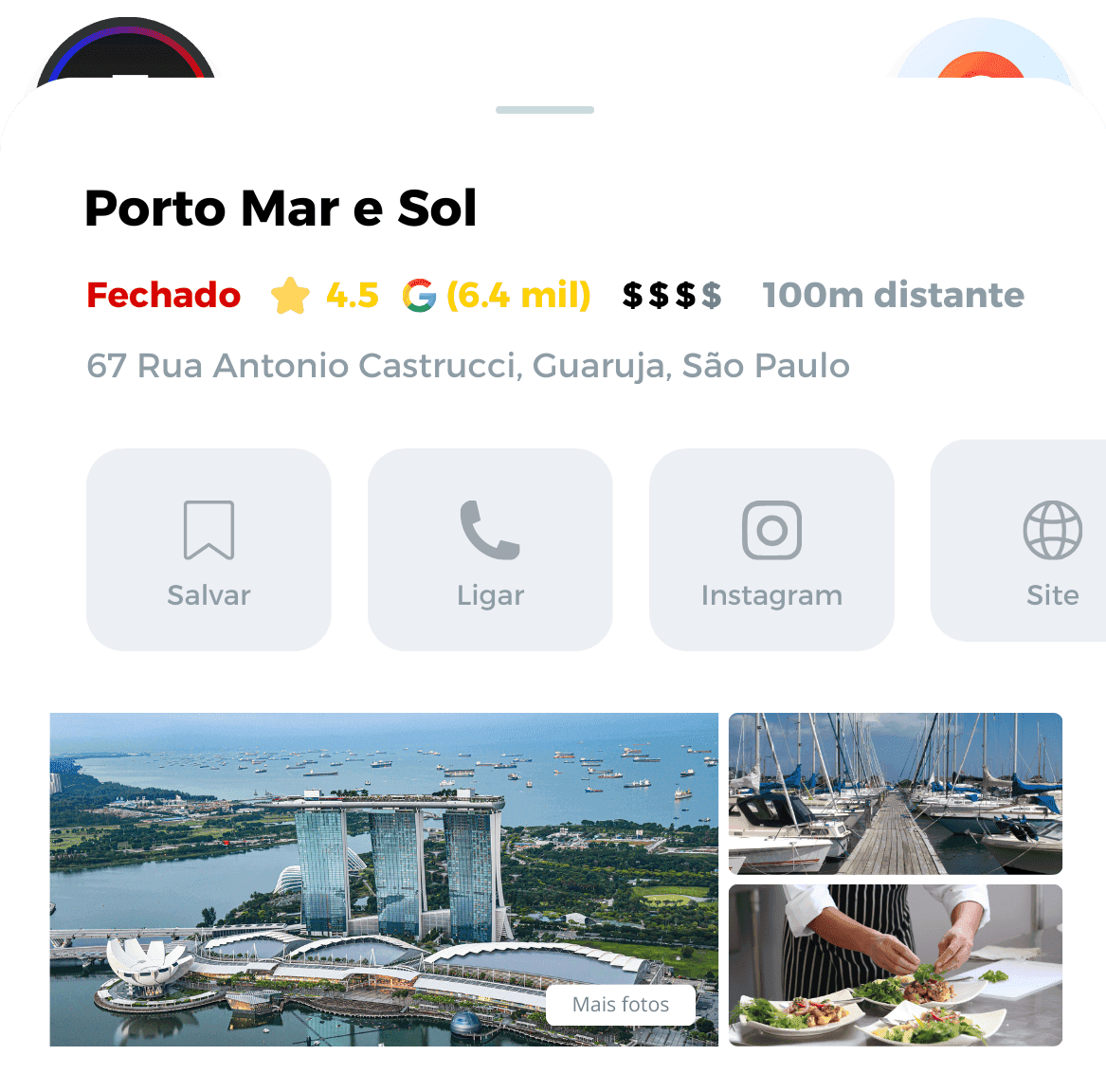Open the chef plating dishes photo

(895, 965)
